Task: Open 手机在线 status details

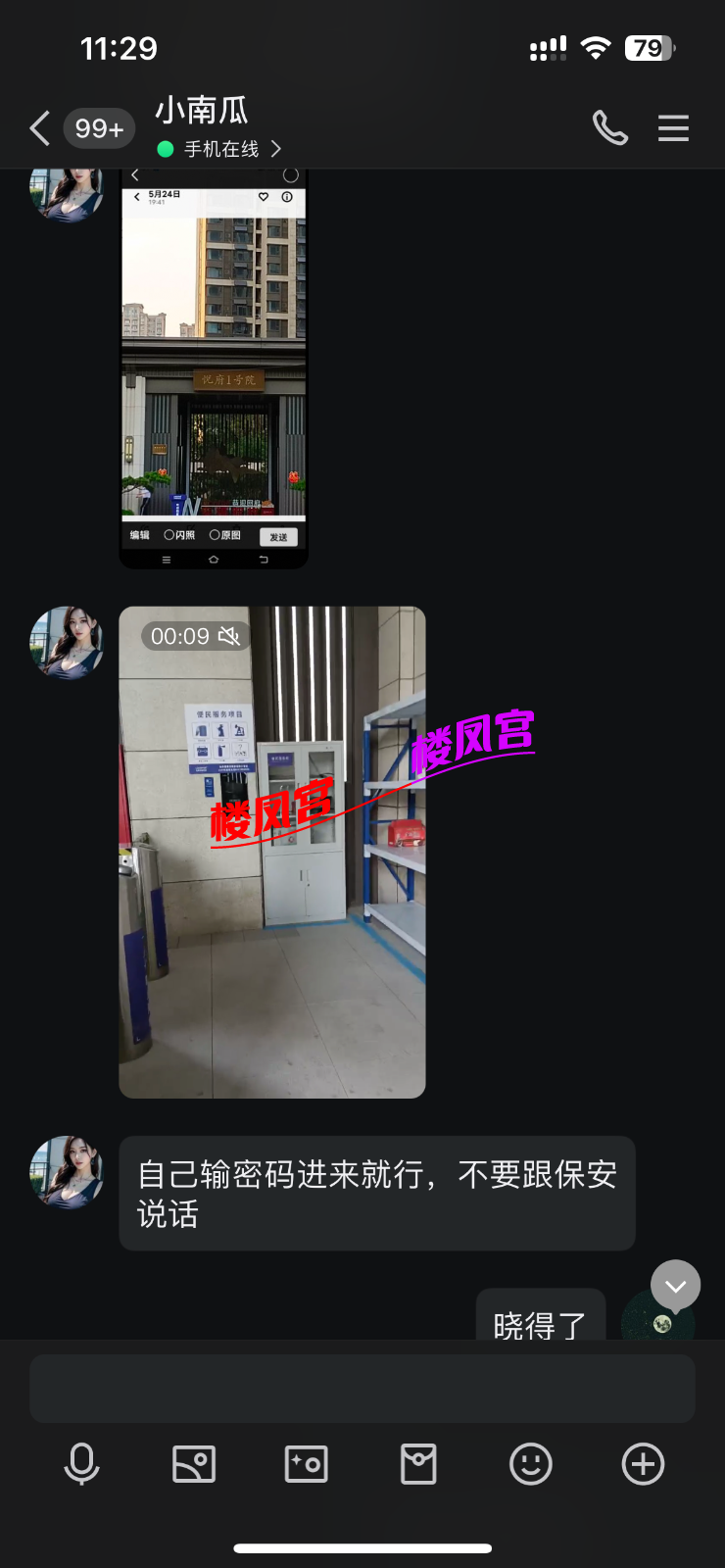Action: [221, 149]
